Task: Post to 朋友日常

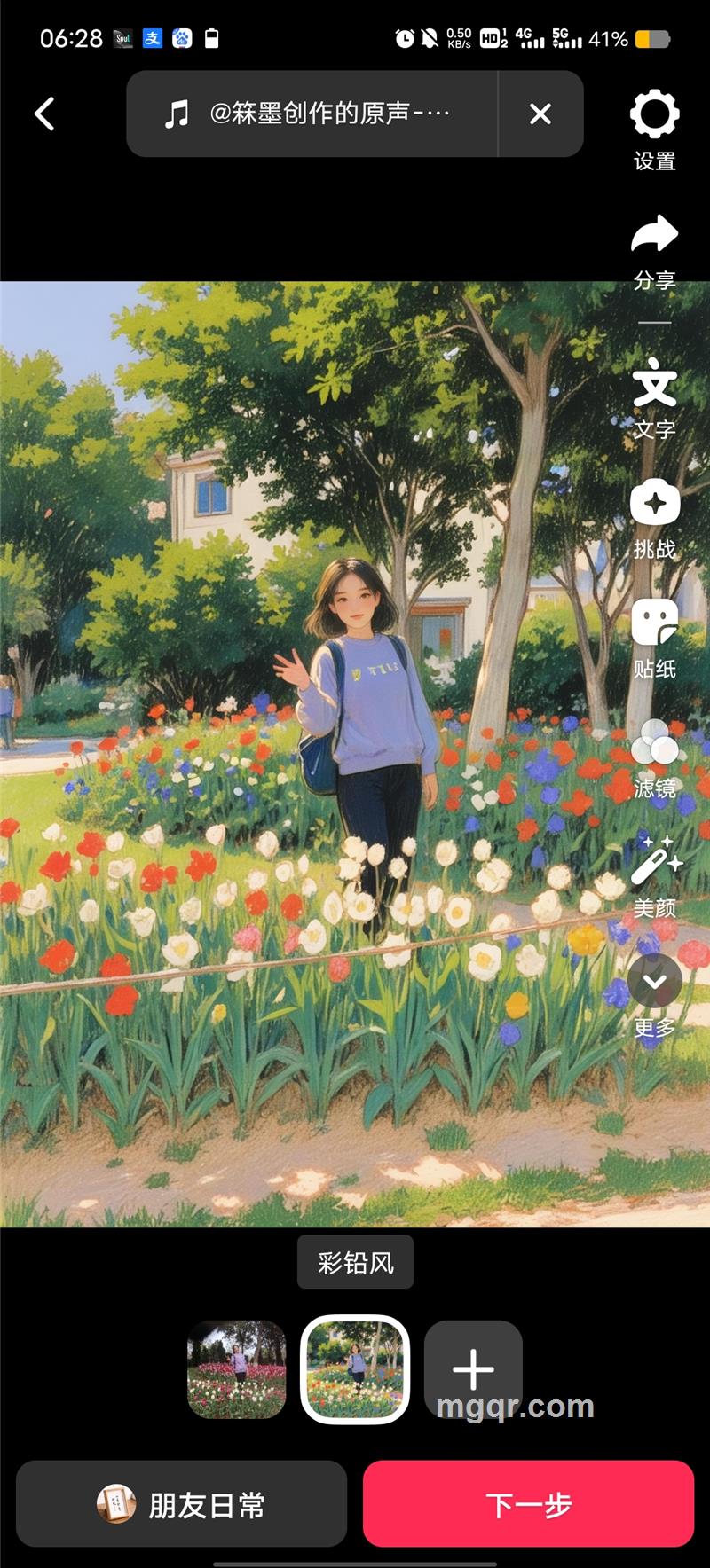Action: click(181, 1504)
